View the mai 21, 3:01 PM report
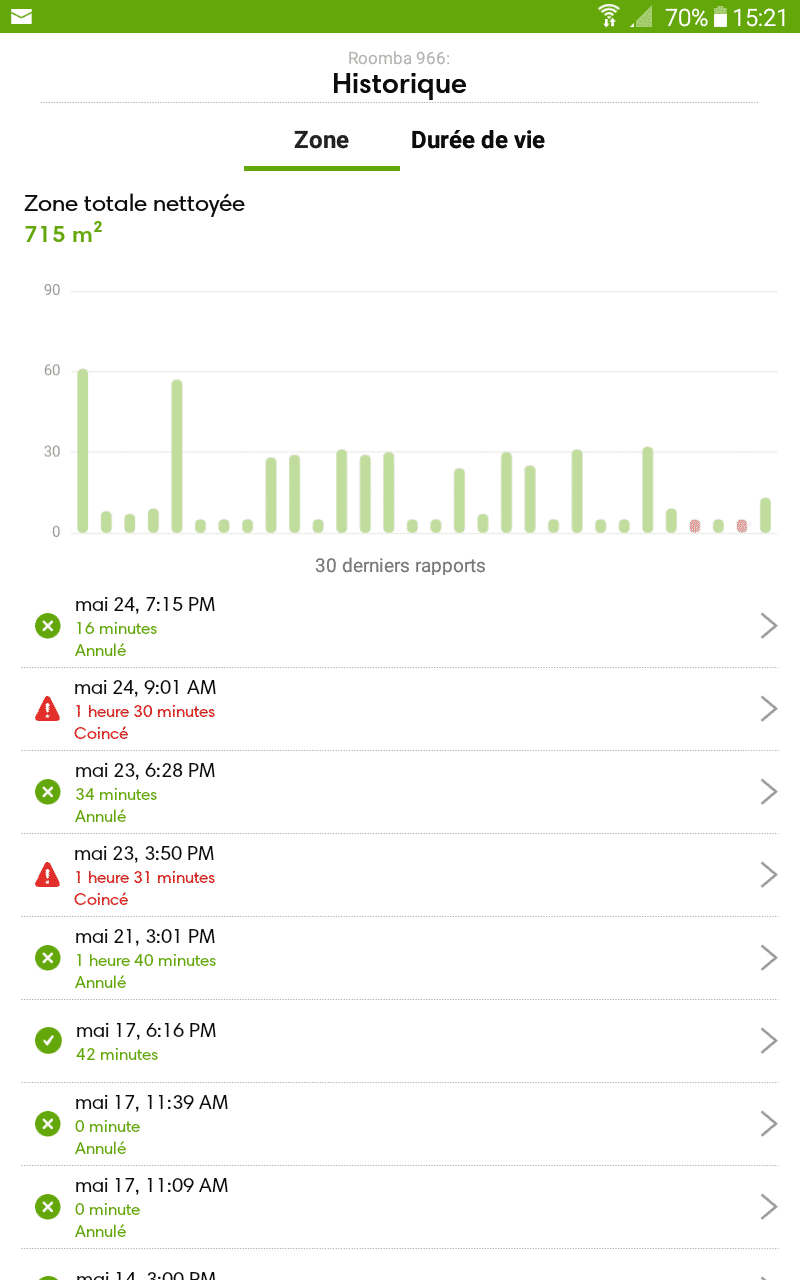 click(x=400, y=959)
